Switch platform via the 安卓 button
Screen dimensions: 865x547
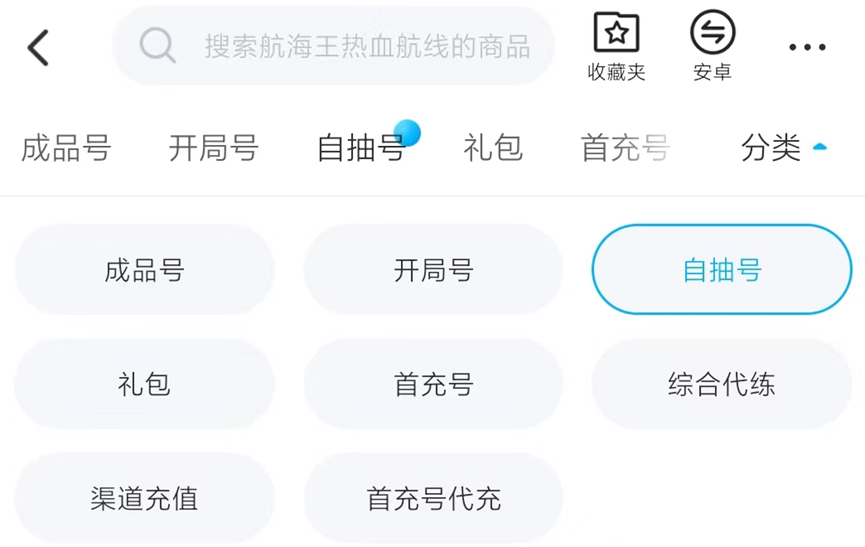(x=712, y=46)
